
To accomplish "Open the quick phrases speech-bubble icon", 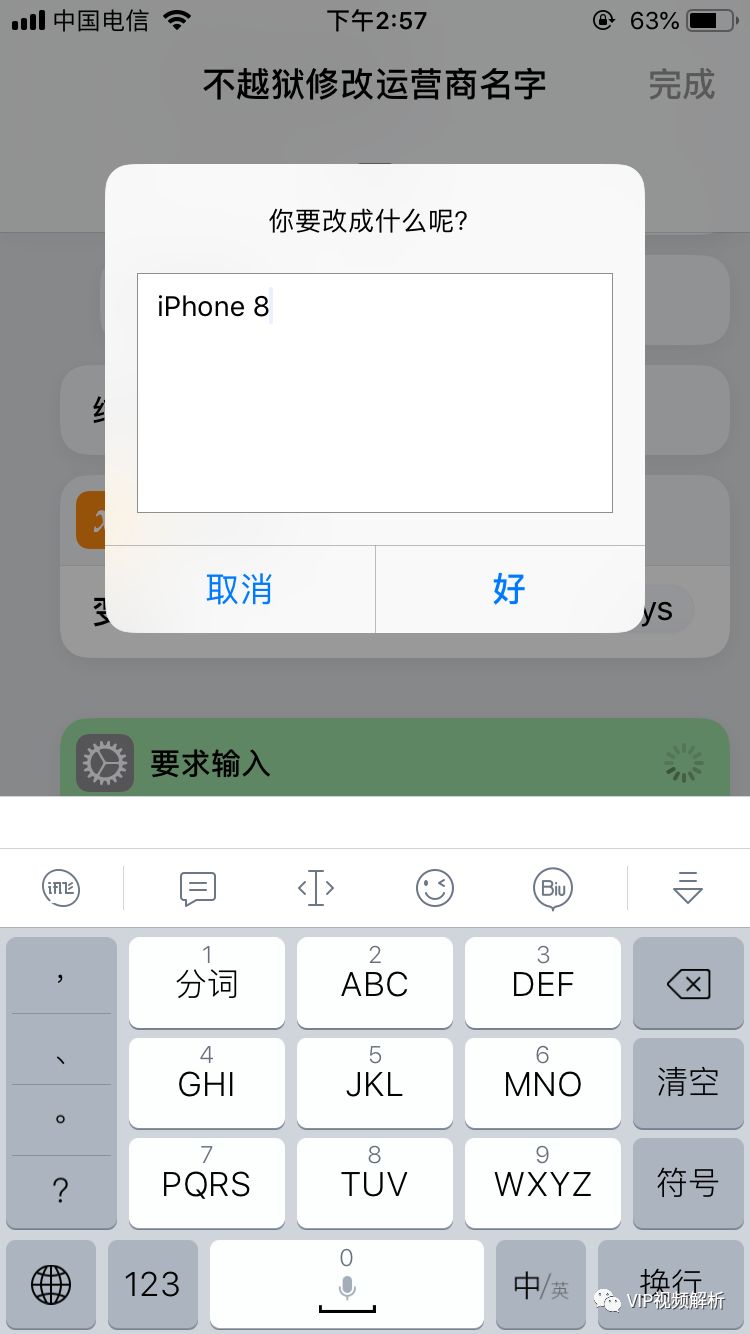I will pos(197,887).
